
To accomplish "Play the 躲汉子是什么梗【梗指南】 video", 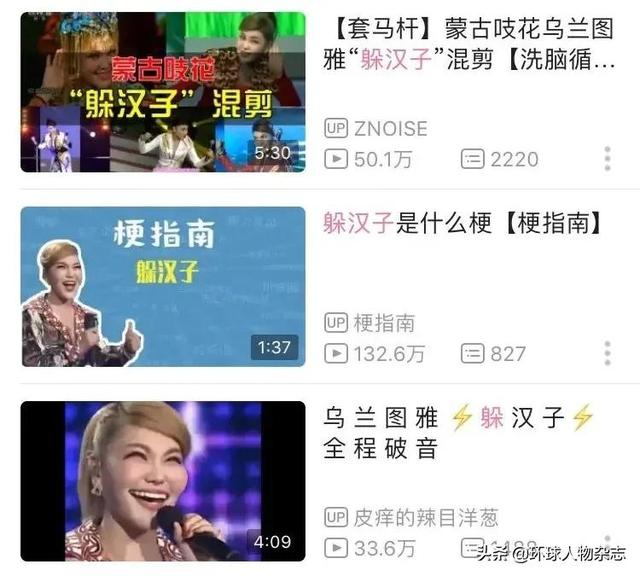I will (163, 287).
